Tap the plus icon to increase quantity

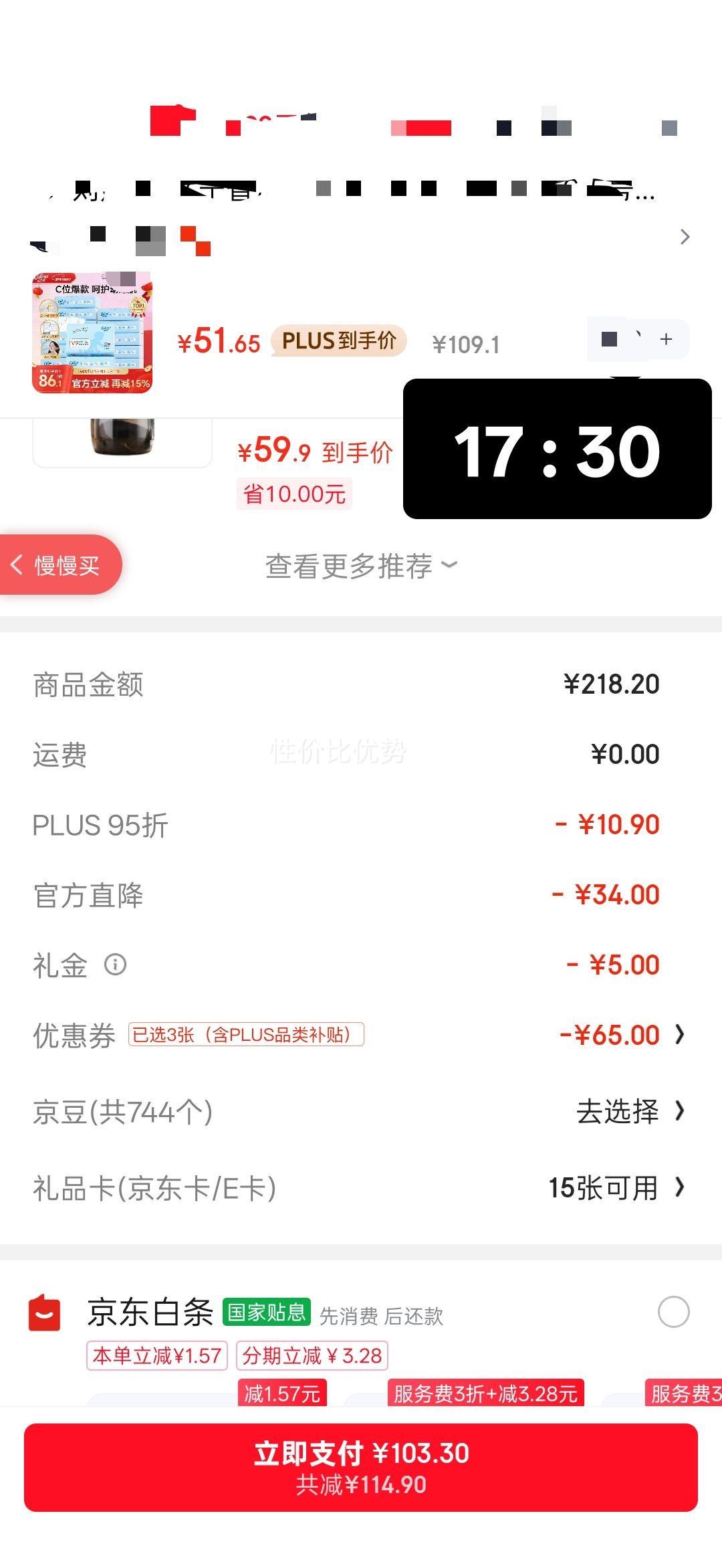pyautogui.click(x=667, y=340)
